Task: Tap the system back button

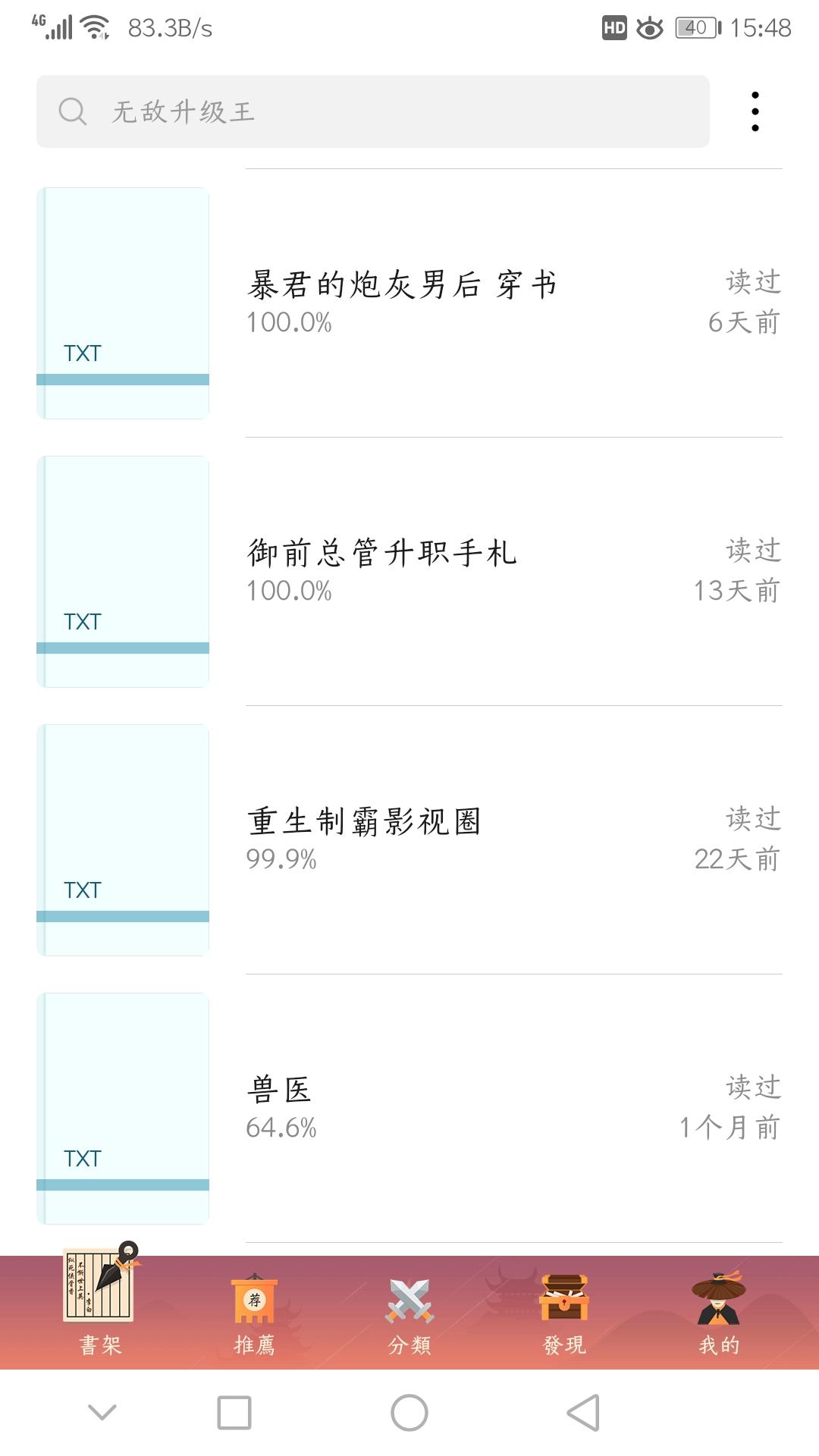Action: click(x=584, y=1413)
